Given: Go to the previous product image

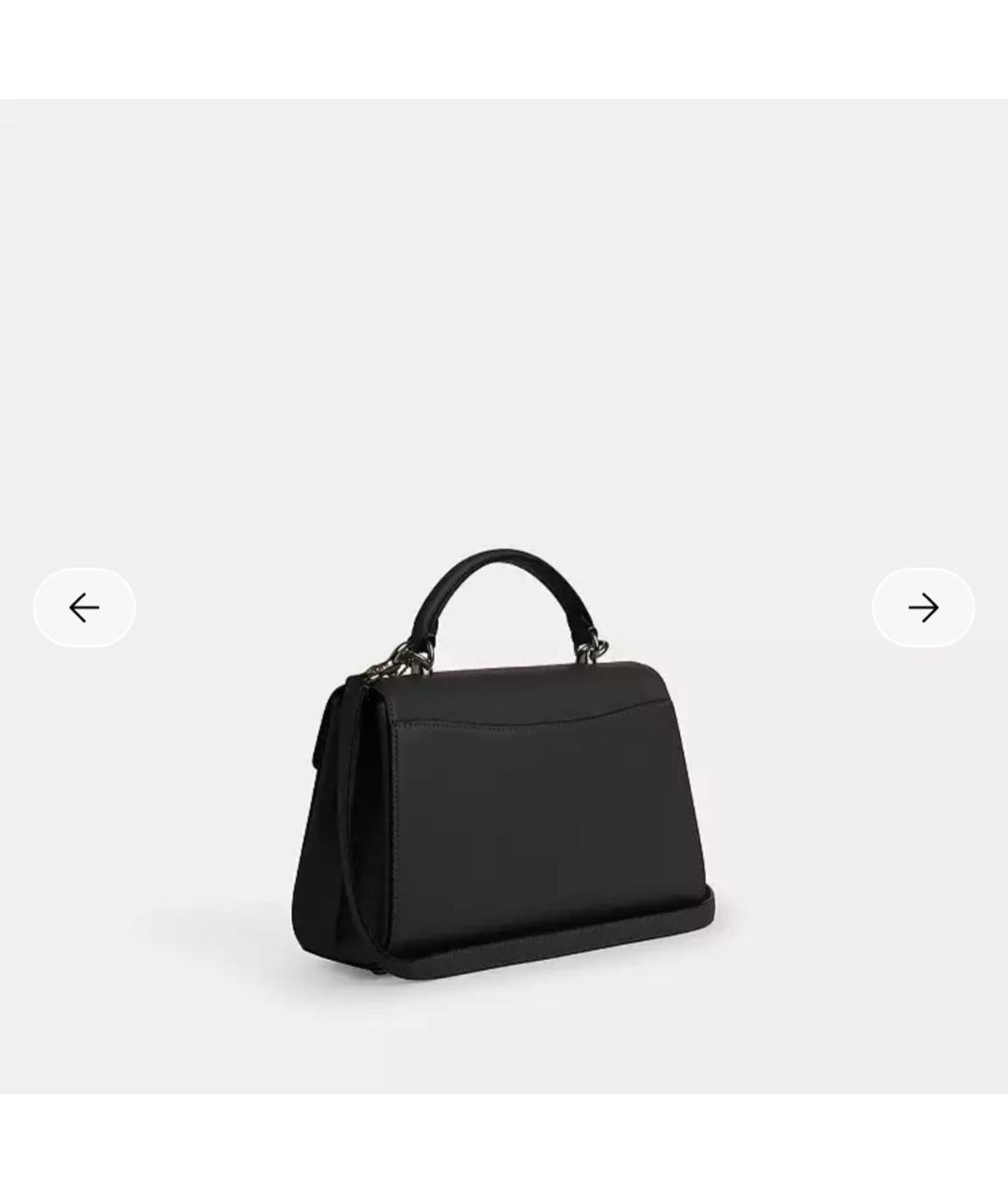Looking at the screenshot, I should click(x=84, y=608).
